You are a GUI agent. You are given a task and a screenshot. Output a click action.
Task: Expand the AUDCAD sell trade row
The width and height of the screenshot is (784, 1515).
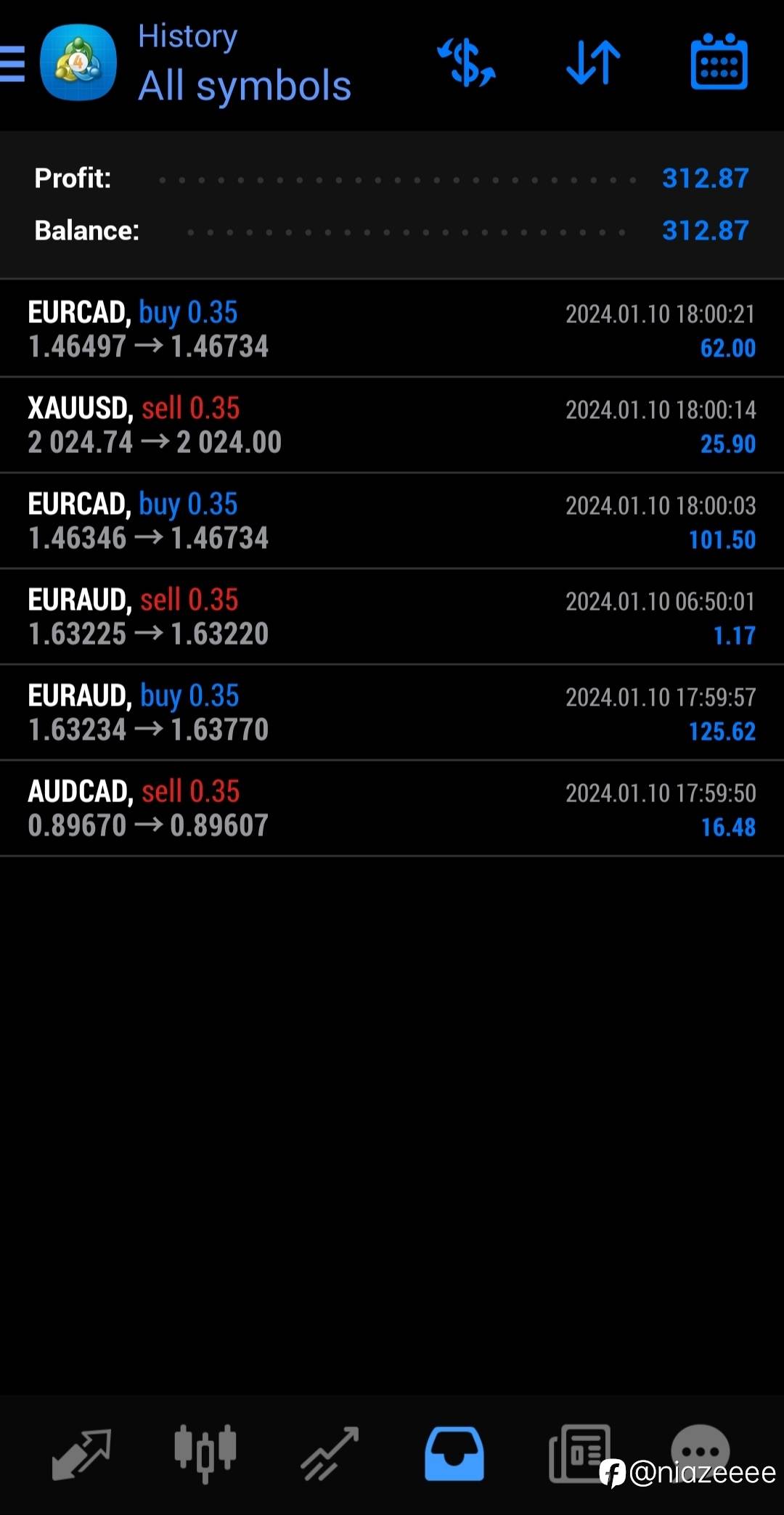pyautogui.click(x=392, y=808)
